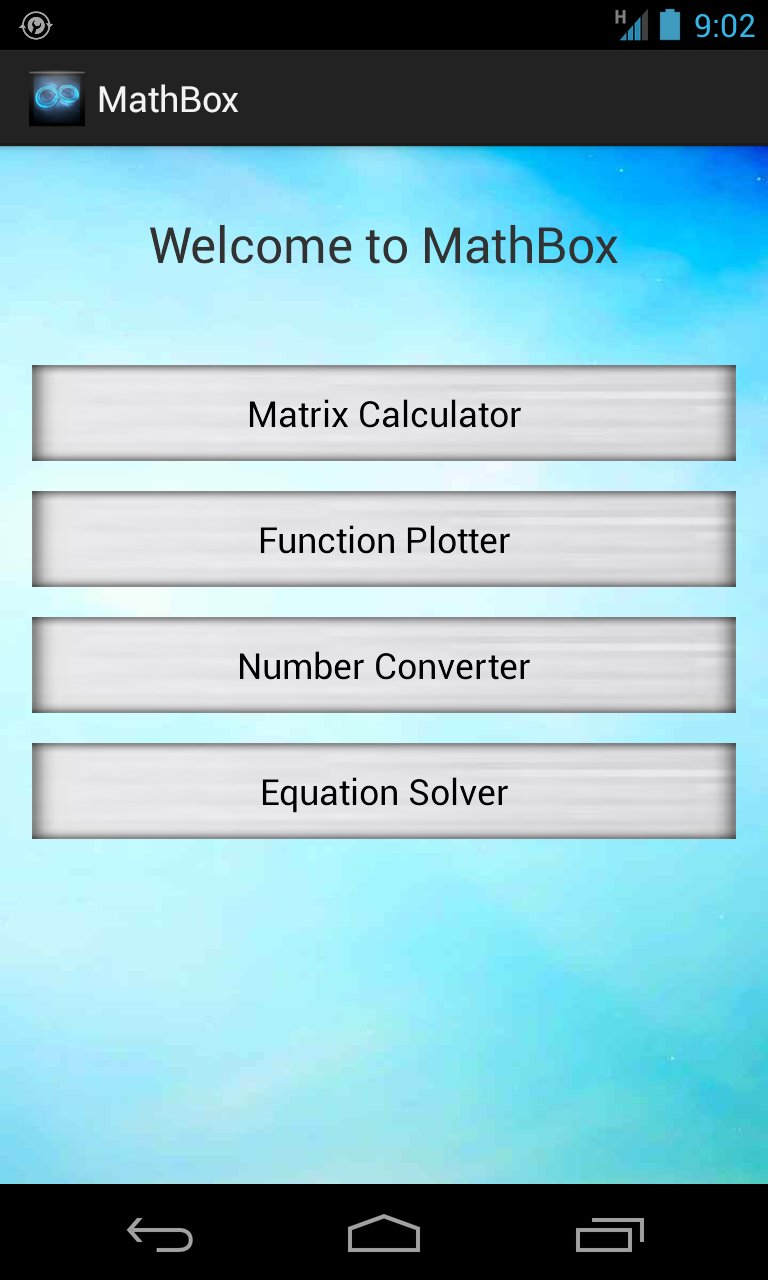The height and width of the screenshot is (1280, 768).
Task: Click the MathBox app icon in the action bar
Action: click(x=56, y=97)
